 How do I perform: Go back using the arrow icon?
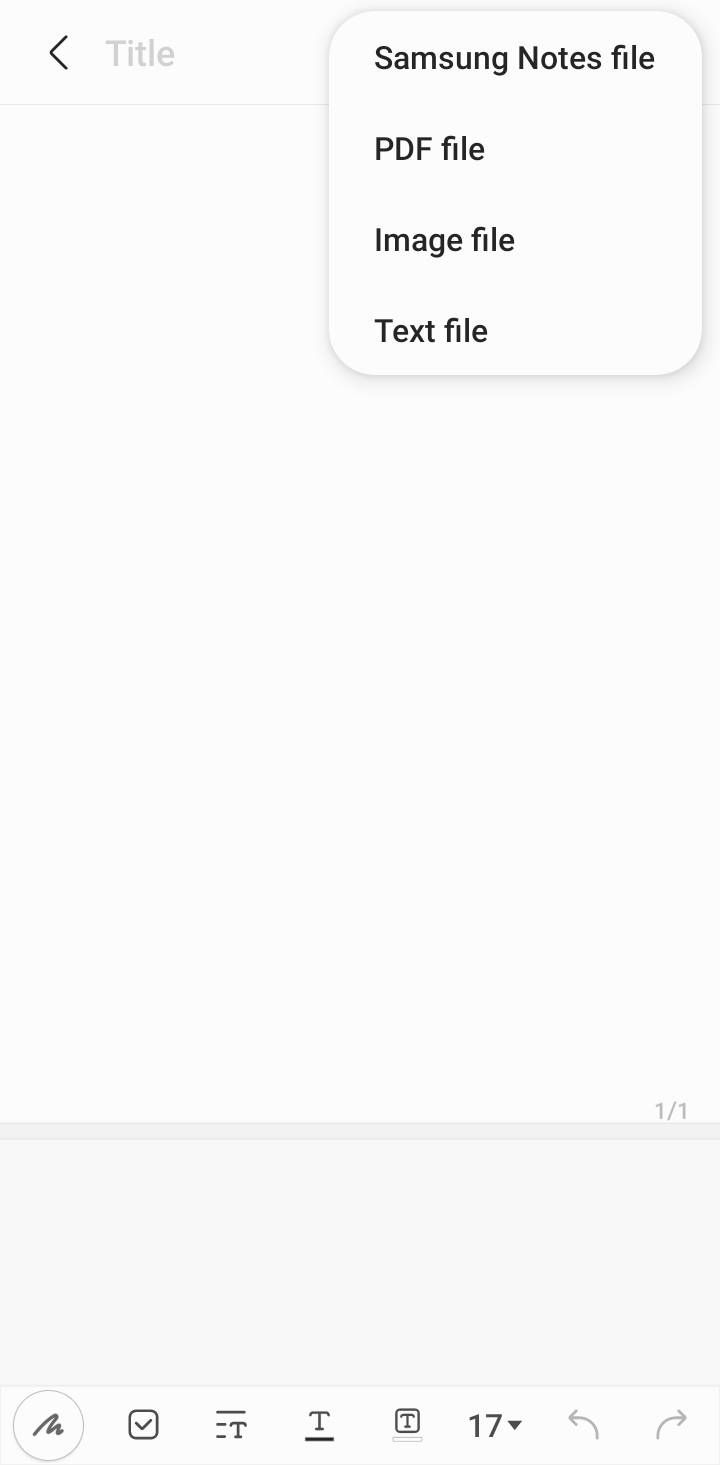coord(59,53)
